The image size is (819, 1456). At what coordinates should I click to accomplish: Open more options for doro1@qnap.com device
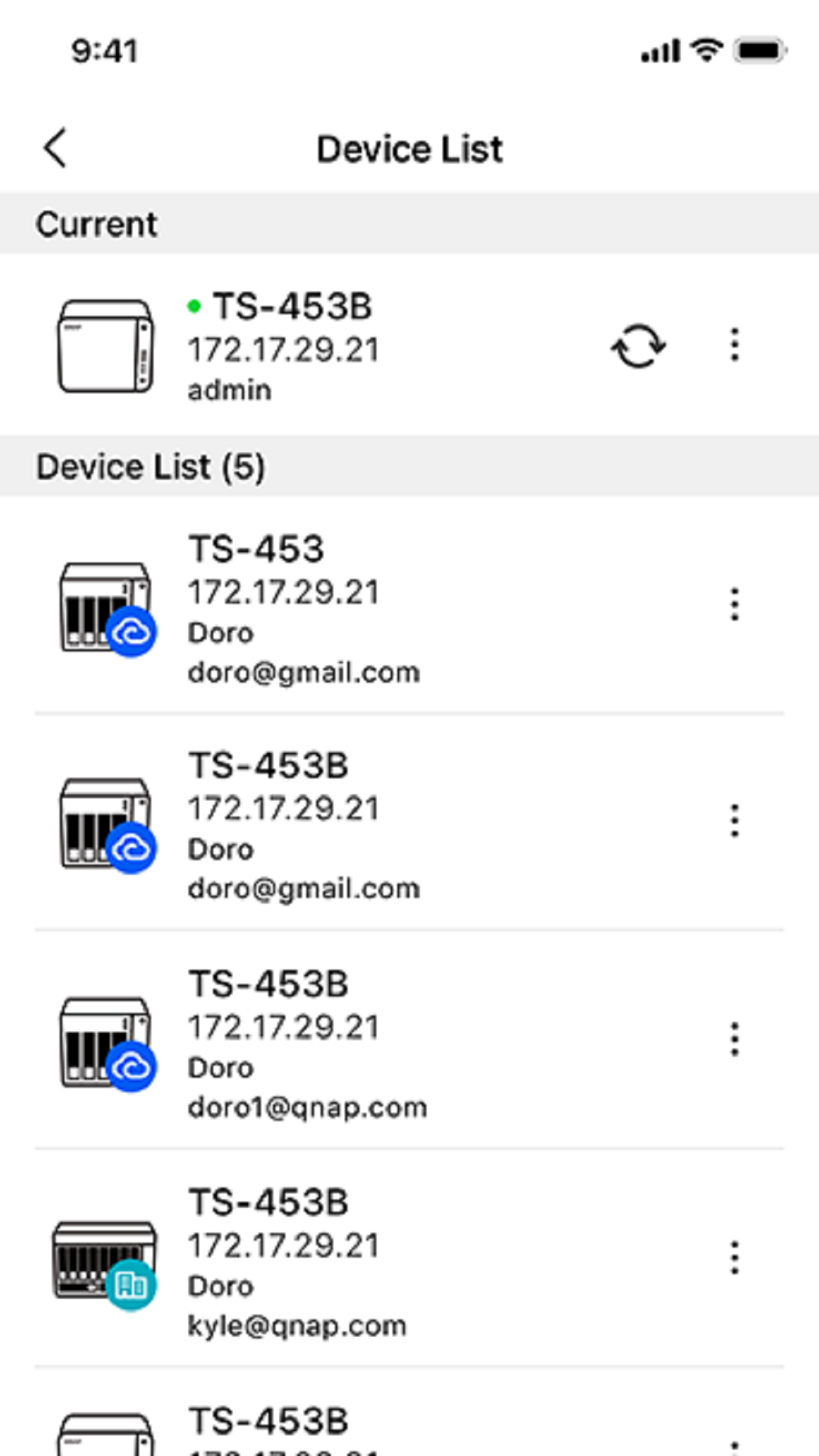pyautogui.click(x=734, y=1039)
